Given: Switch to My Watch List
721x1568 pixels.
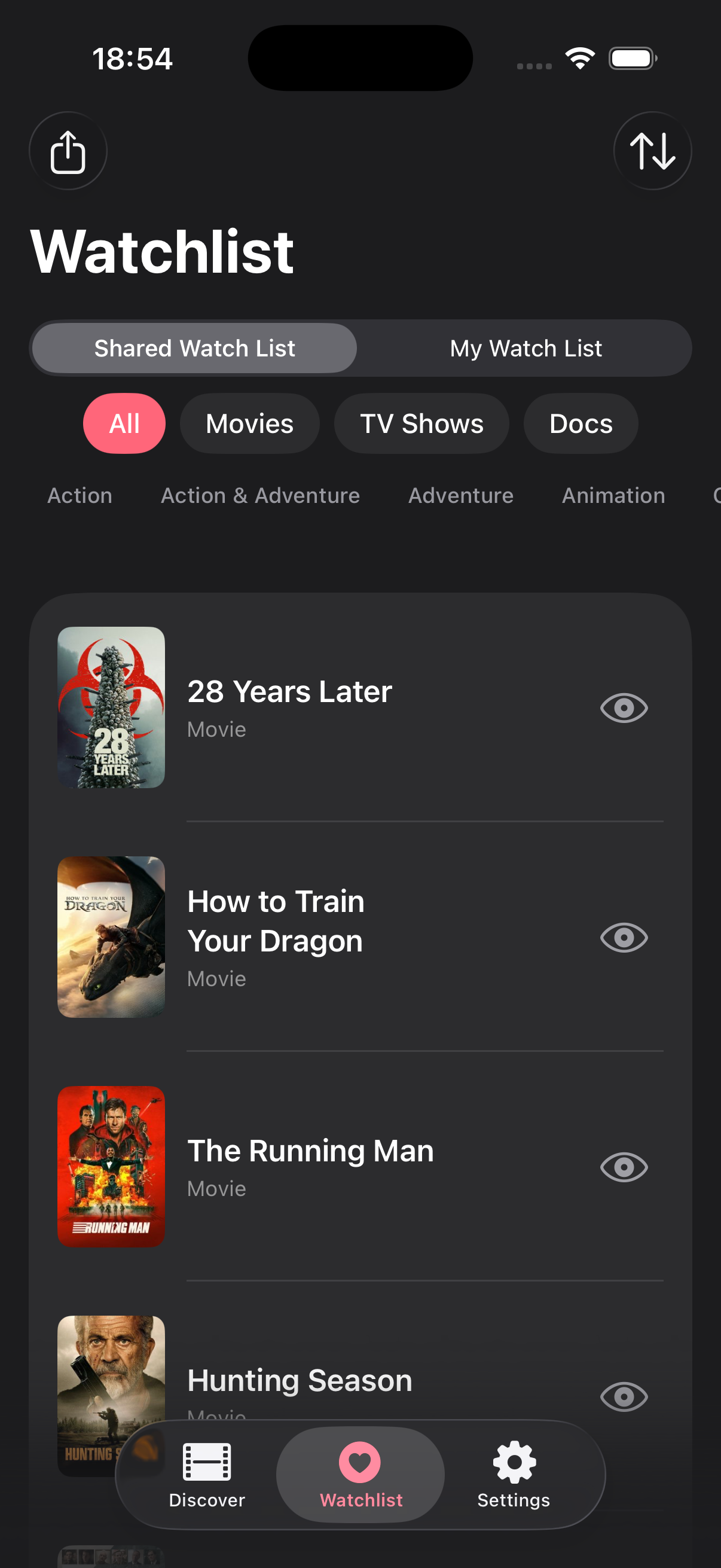Looking at the screenshot, I should click(x=525, y=347).
